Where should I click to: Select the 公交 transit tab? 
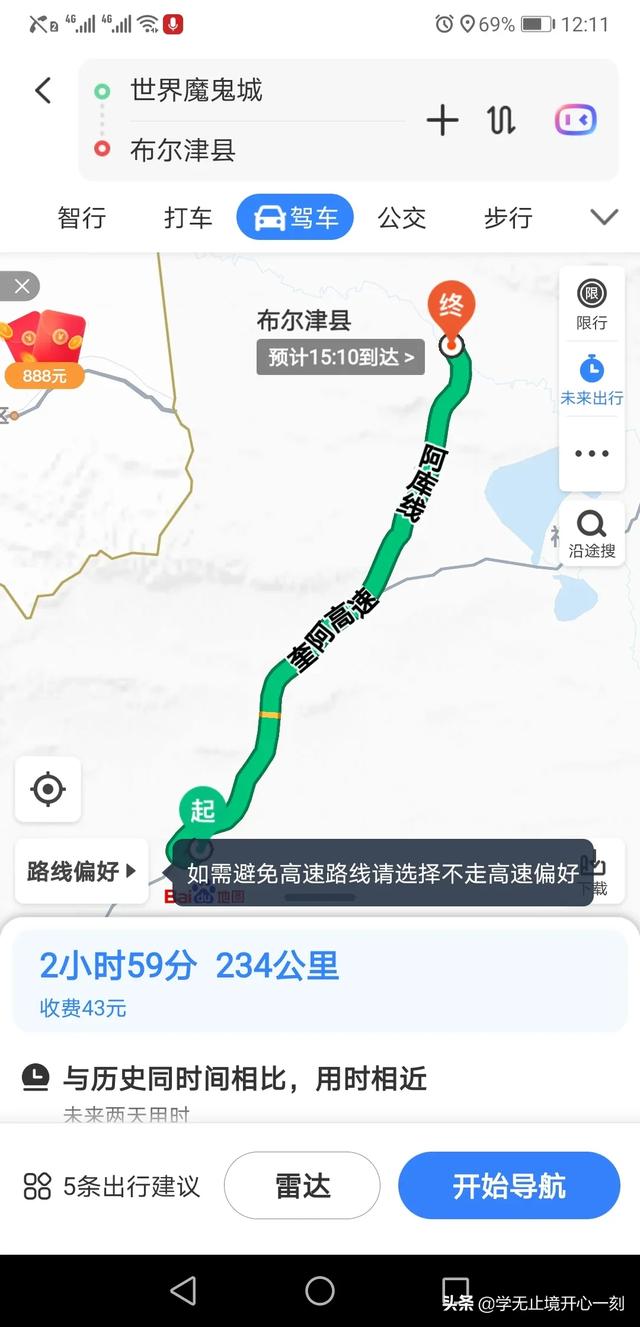(402, 217)
